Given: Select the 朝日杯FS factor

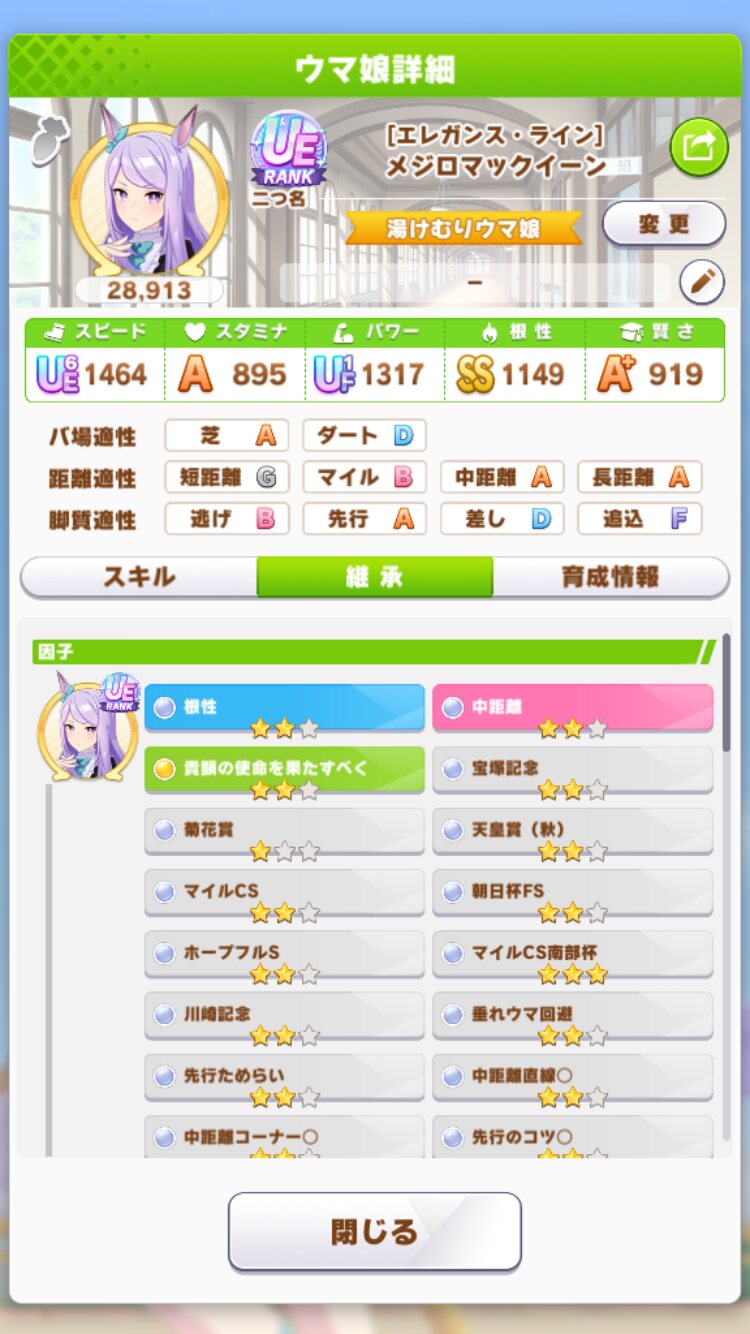Looking at the screenshot, I should pyautogui.click(x=572, y=892).
